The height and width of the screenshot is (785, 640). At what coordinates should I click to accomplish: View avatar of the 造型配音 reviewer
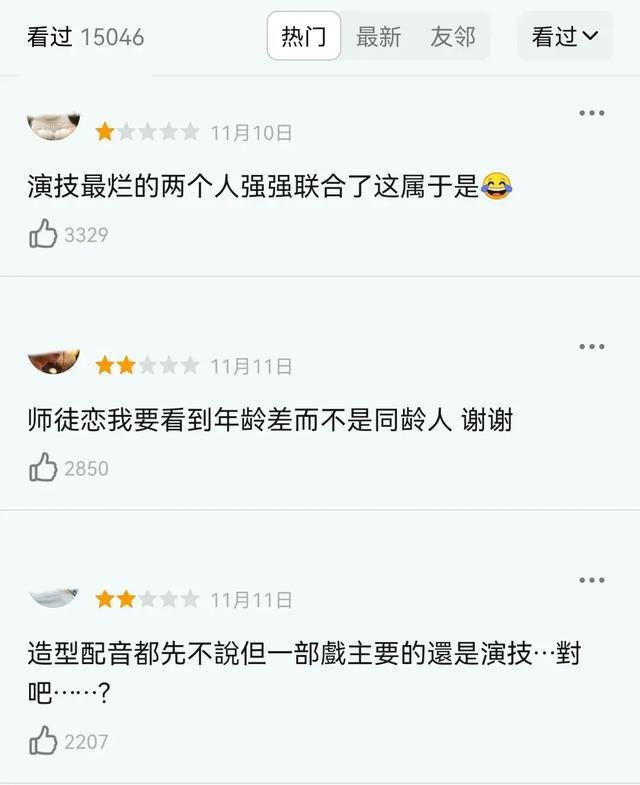point(53,597)
